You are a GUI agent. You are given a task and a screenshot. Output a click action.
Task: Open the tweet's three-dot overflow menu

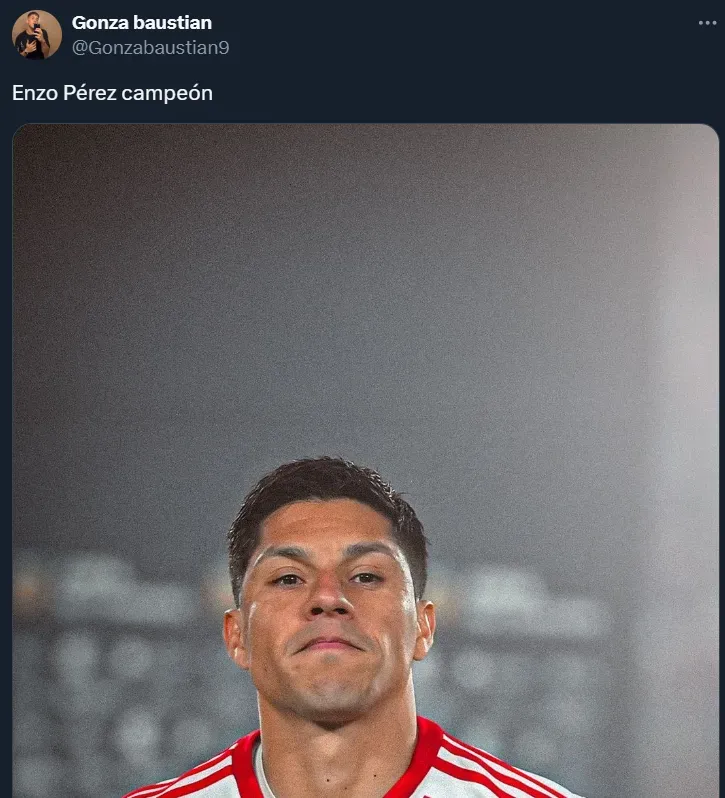[705, 23]
